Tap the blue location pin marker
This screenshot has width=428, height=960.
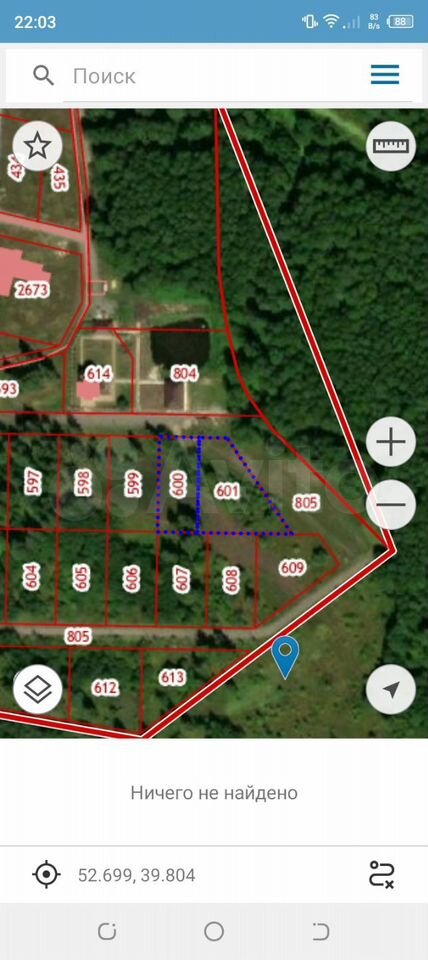click(285, 657)
